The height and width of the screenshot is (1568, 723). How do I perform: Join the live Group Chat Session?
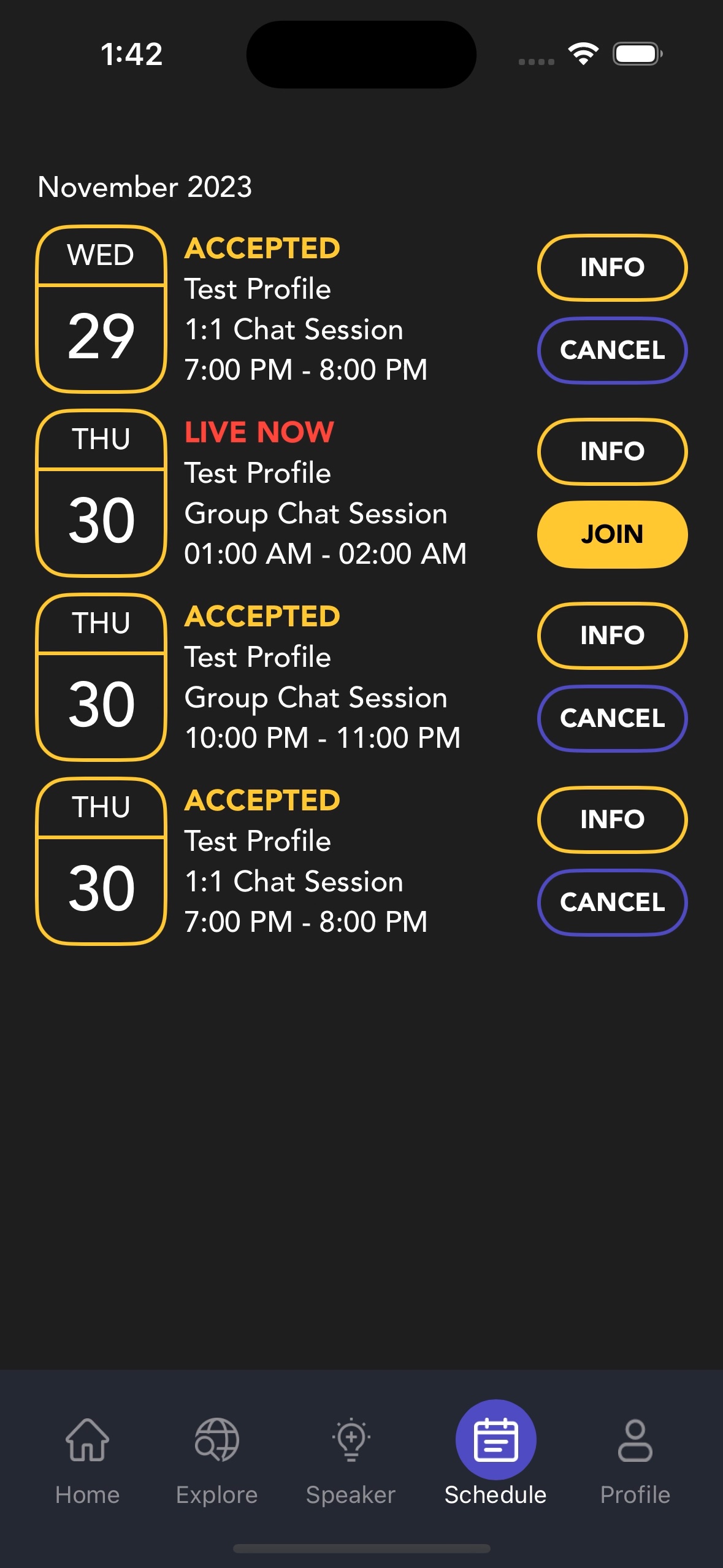click(612, 534)
